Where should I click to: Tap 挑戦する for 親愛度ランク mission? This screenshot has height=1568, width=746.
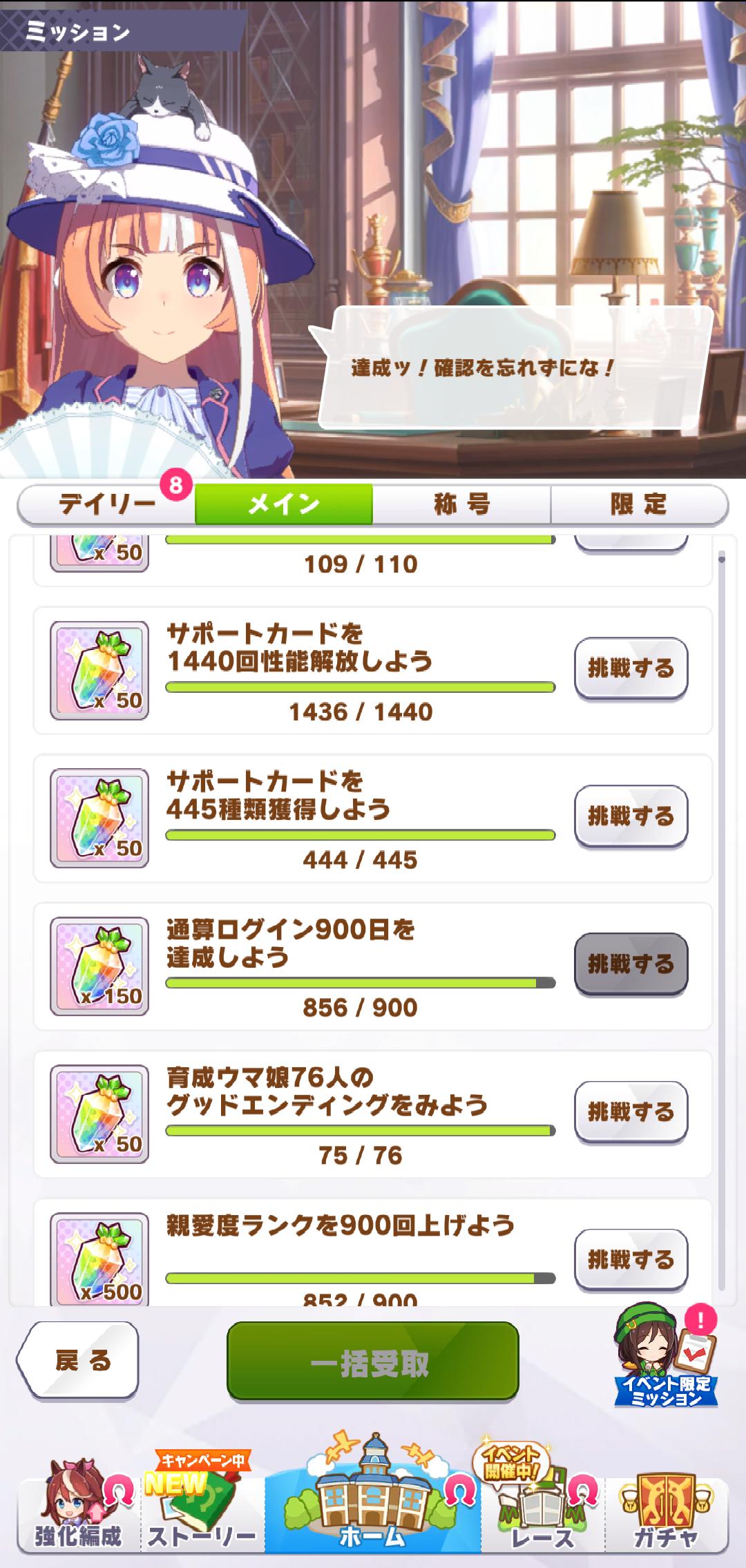point(631,1260)
